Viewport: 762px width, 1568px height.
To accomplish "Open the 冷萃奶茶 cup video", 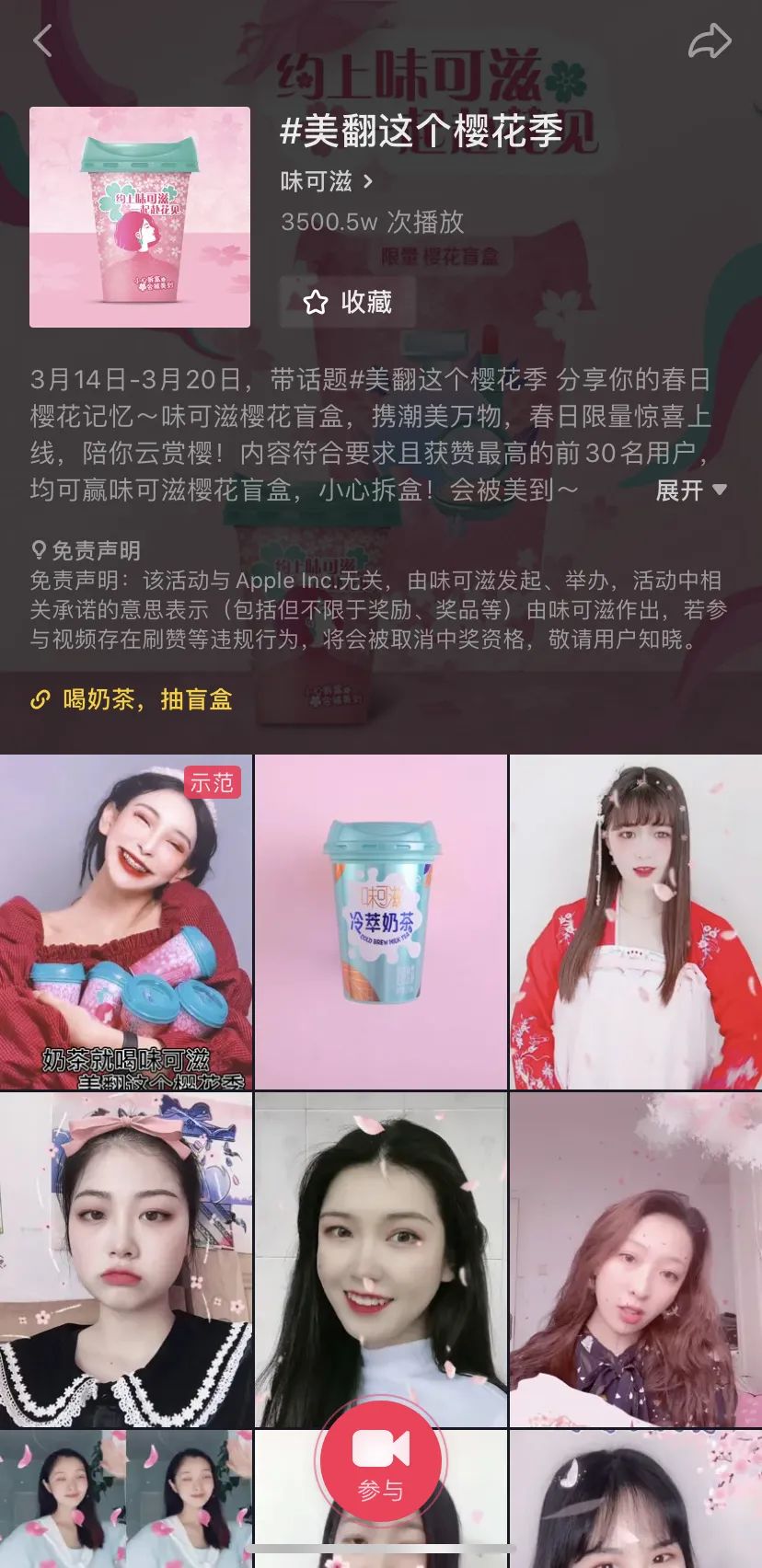I will (380, 922).
